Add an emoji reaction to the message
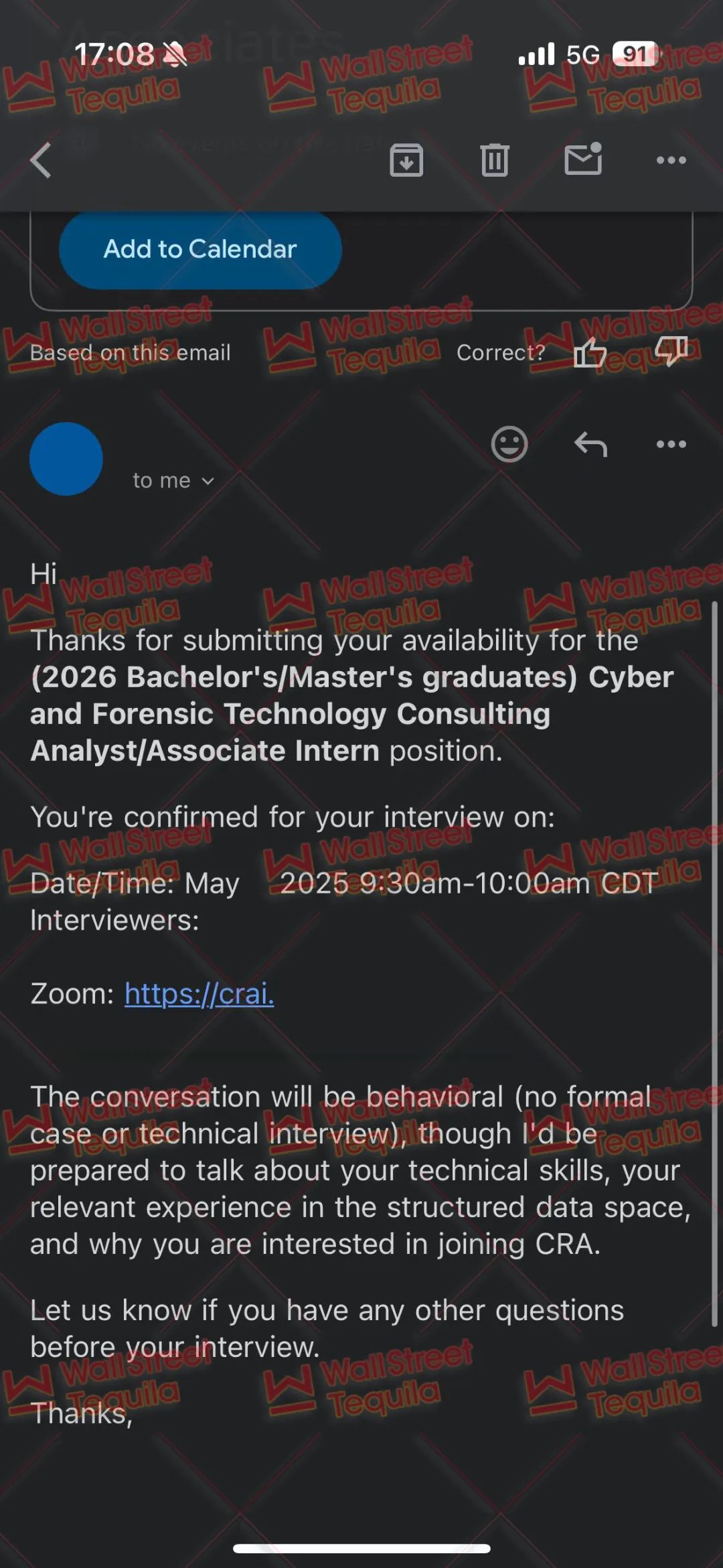Screen dimensions: 723x1568 509,444
